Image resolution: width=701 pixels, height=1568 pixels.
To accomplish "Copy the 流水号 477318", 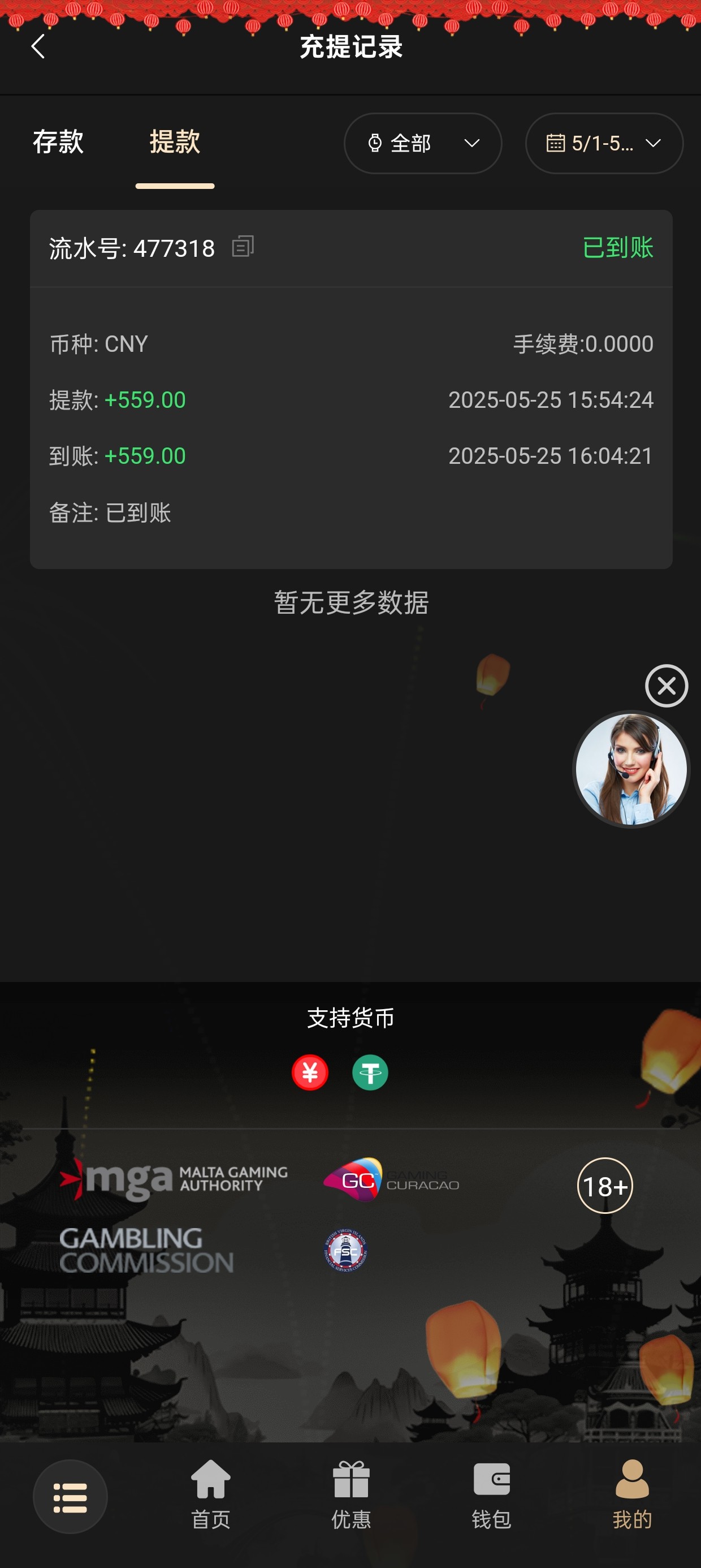I will pyautogui.click(x=243, y=247).
